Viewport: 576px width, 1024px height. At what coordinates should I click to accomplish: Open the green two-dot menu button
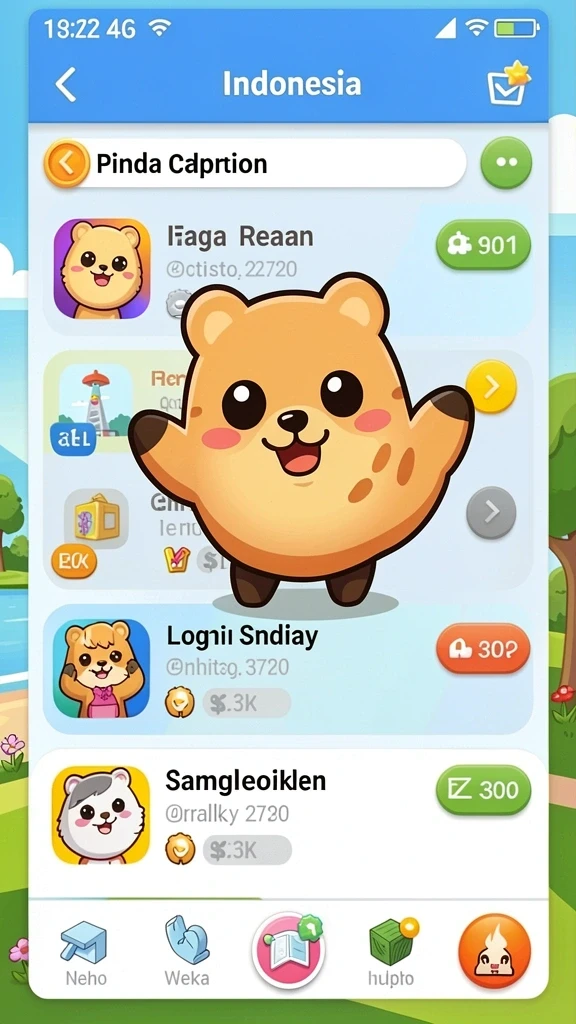(506, 163)
